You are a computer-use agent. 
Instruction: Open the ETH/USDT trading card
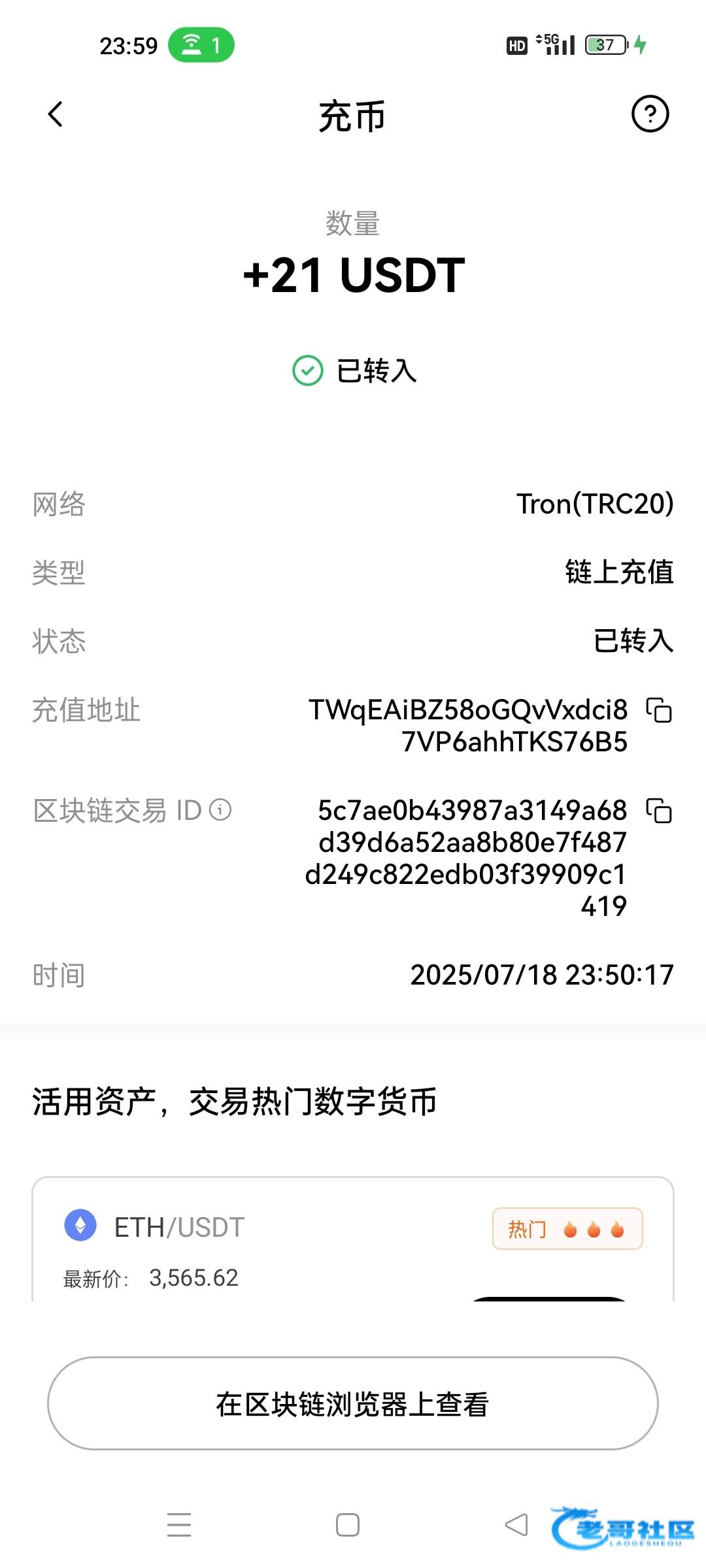point(353,1239)
